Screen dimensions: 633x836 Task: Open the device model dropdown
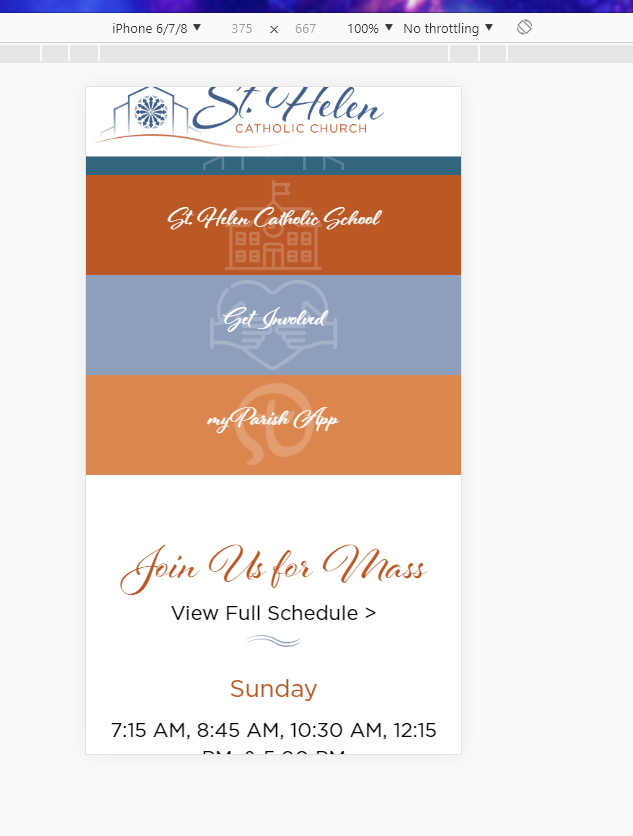(x=156, y=28)
